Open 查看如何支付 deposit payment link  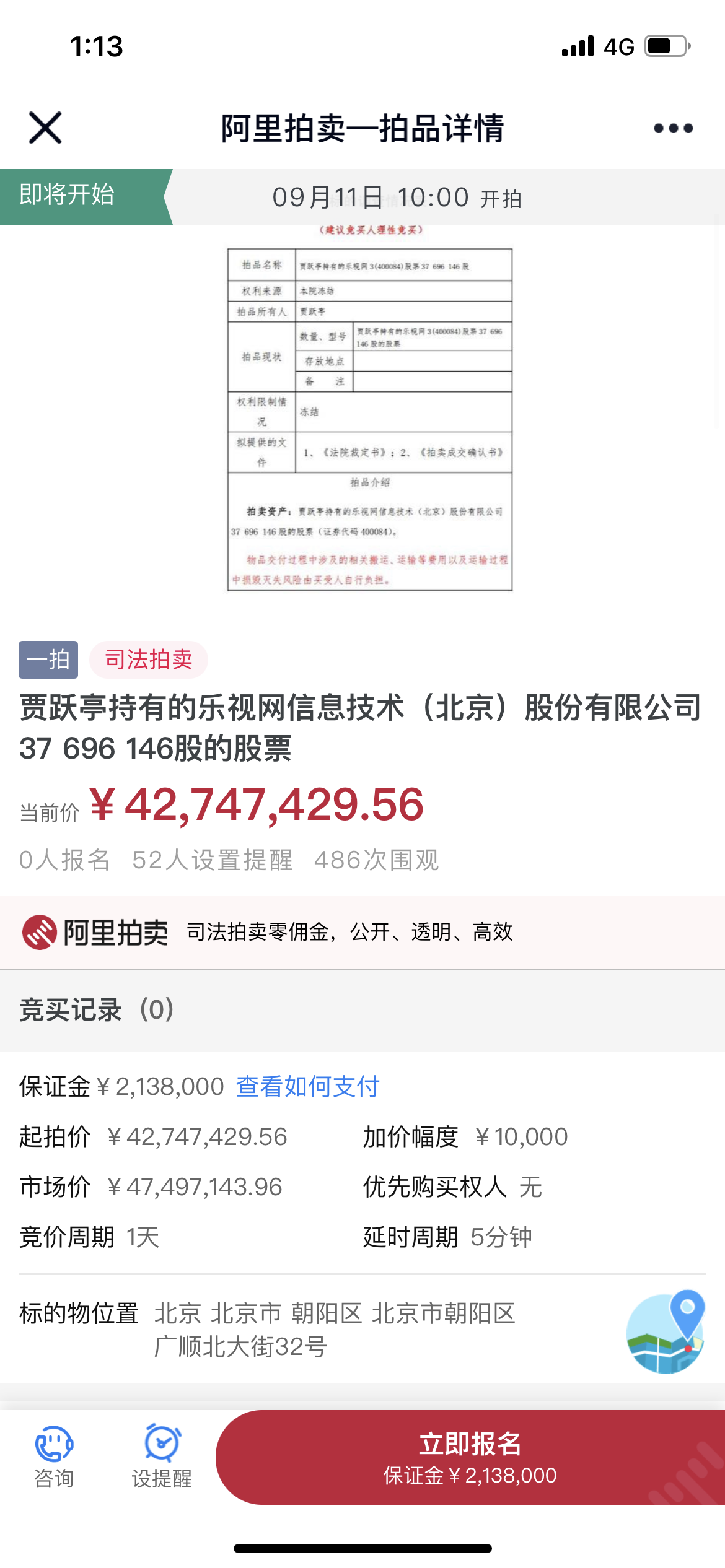[307, 1086]
